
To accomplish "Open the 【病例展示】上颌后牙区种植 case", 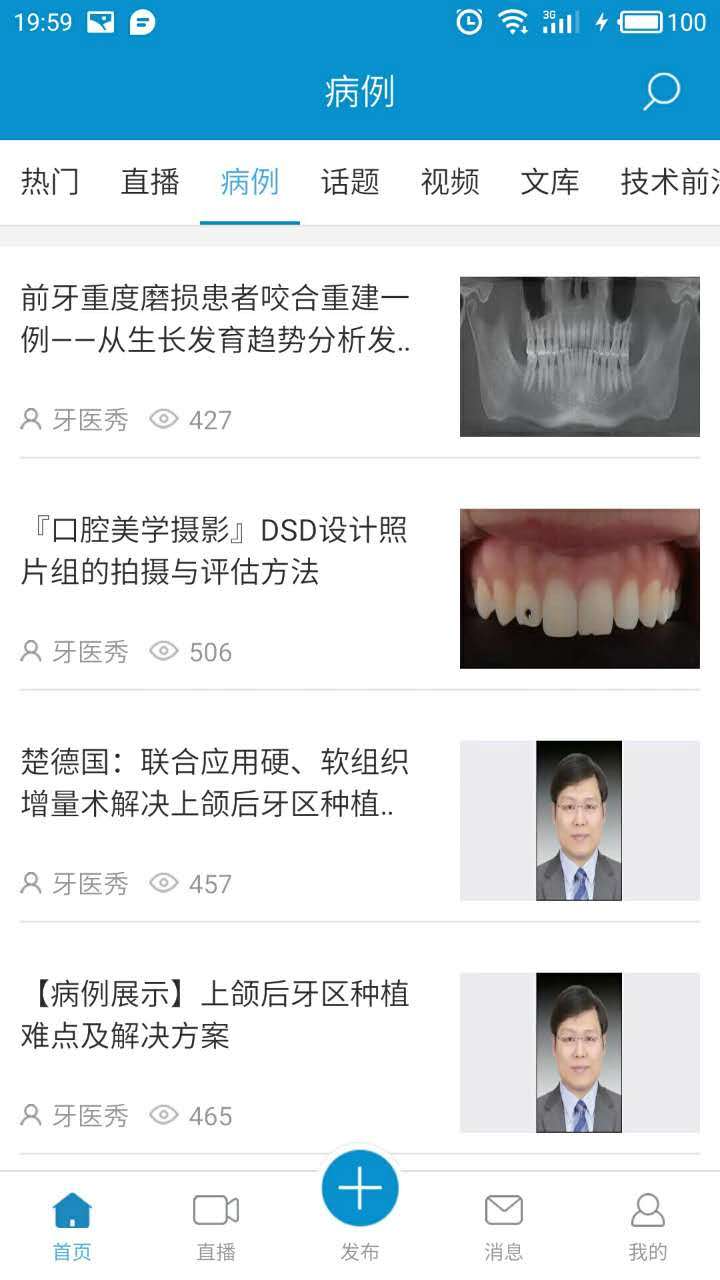I will [215, 1015].
